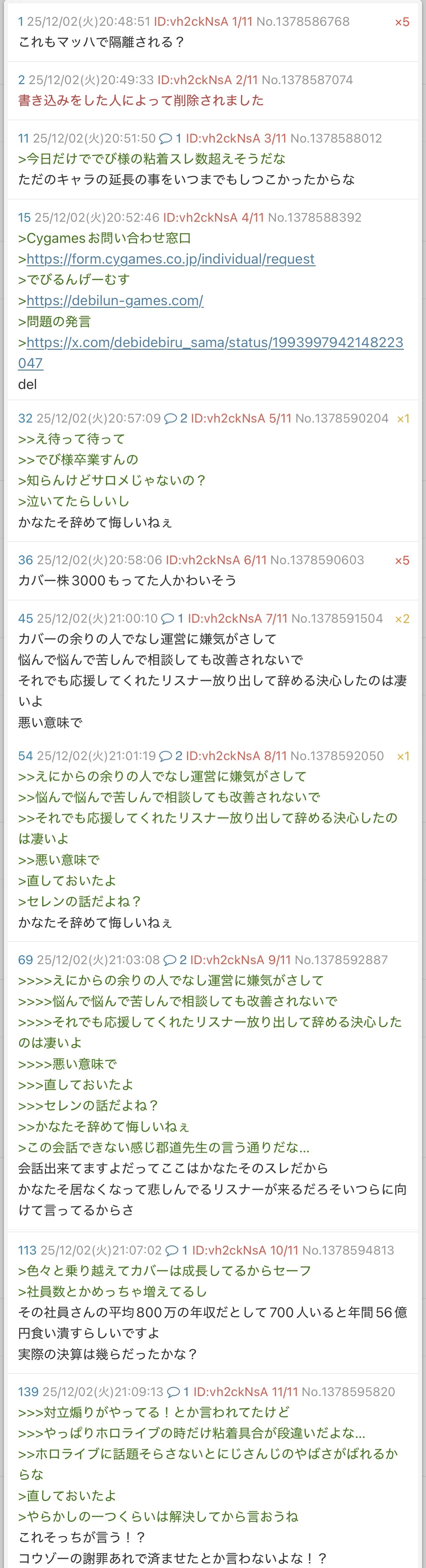Tap the ×2 count on post 45

point(402,618)
